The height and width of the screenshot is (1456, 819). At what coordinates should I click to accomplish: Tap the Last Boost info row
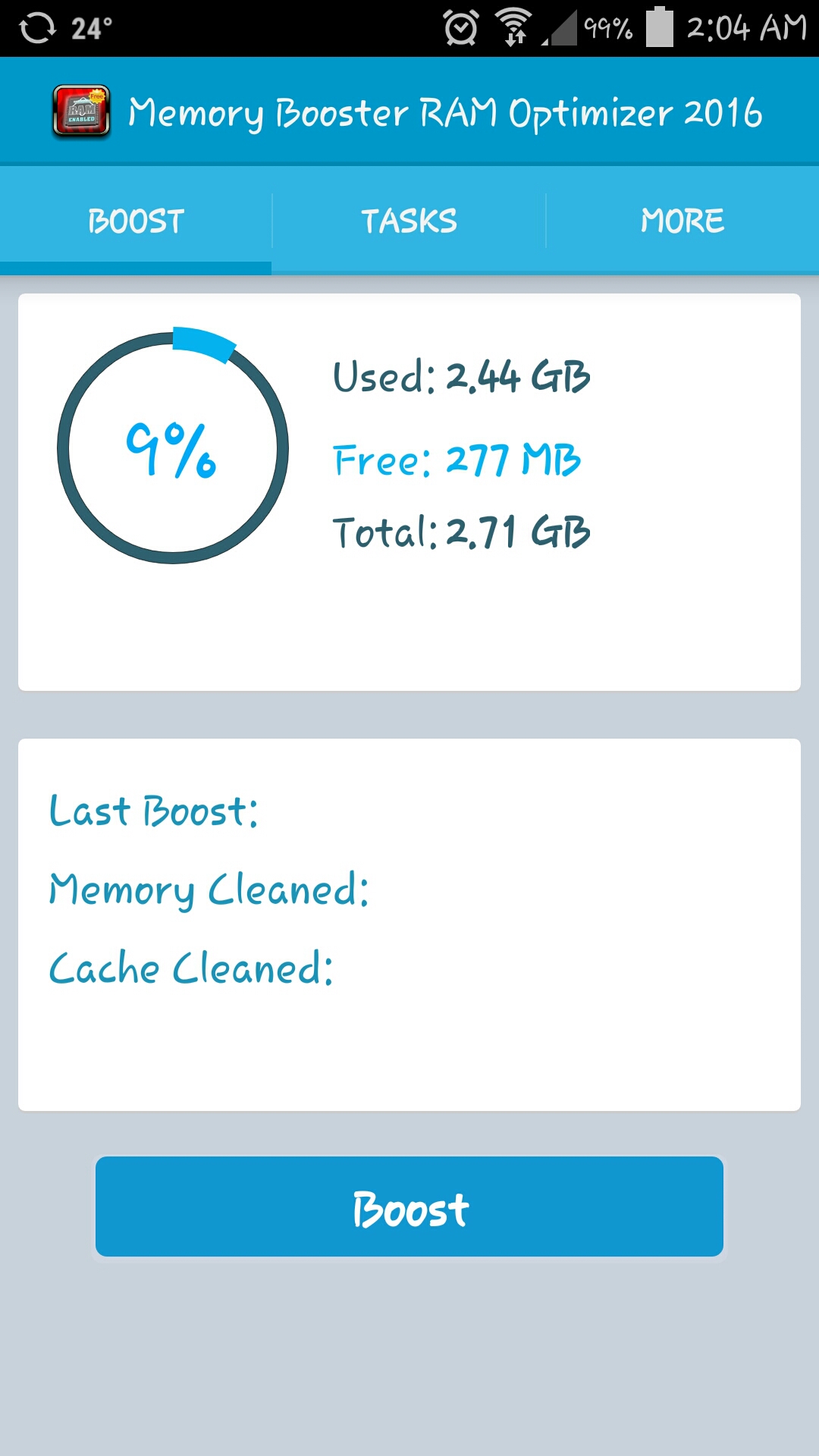(x=154, y=810)
